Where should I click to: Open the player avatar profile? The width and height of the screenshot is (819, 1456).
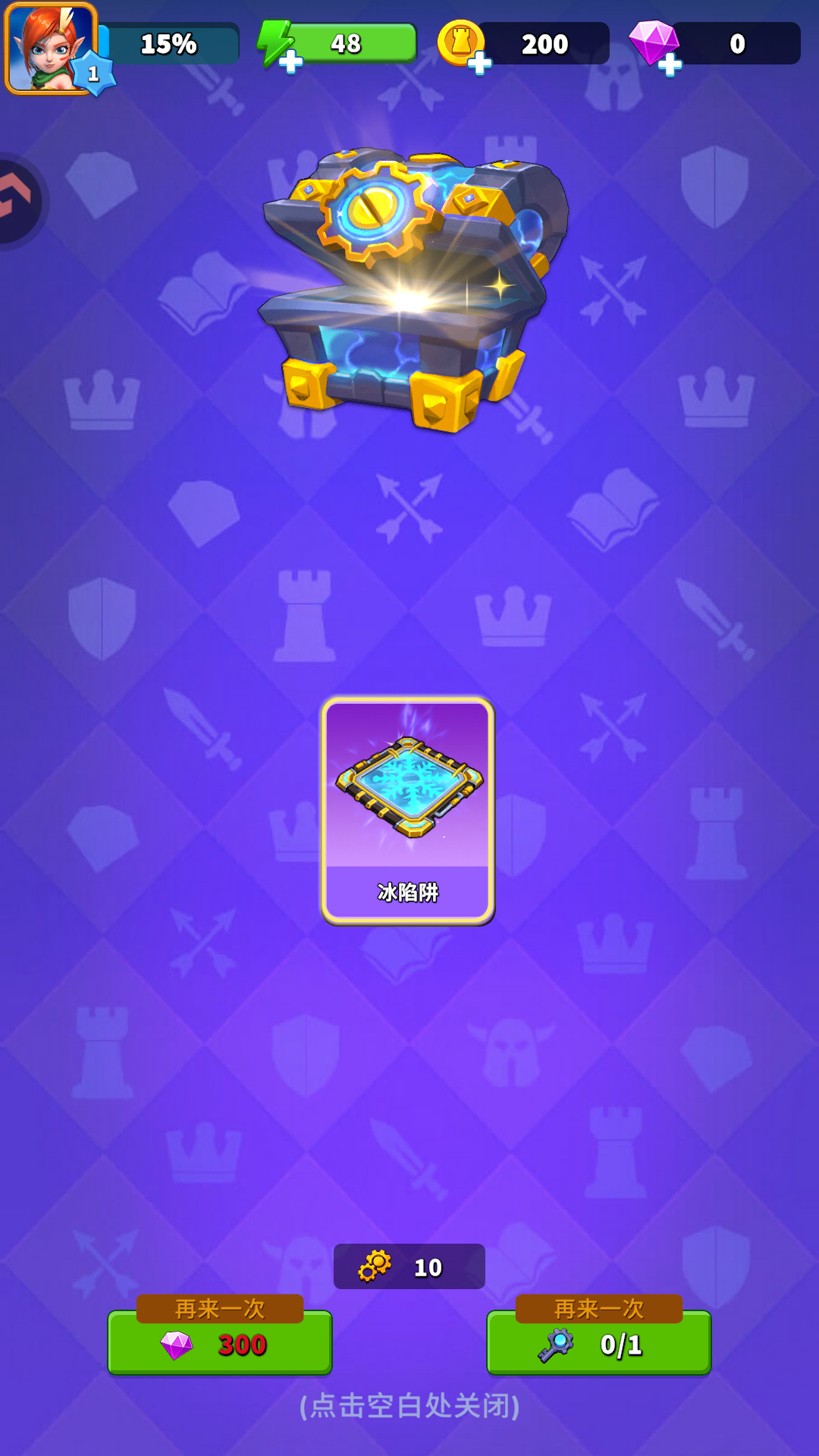[51, 49]
